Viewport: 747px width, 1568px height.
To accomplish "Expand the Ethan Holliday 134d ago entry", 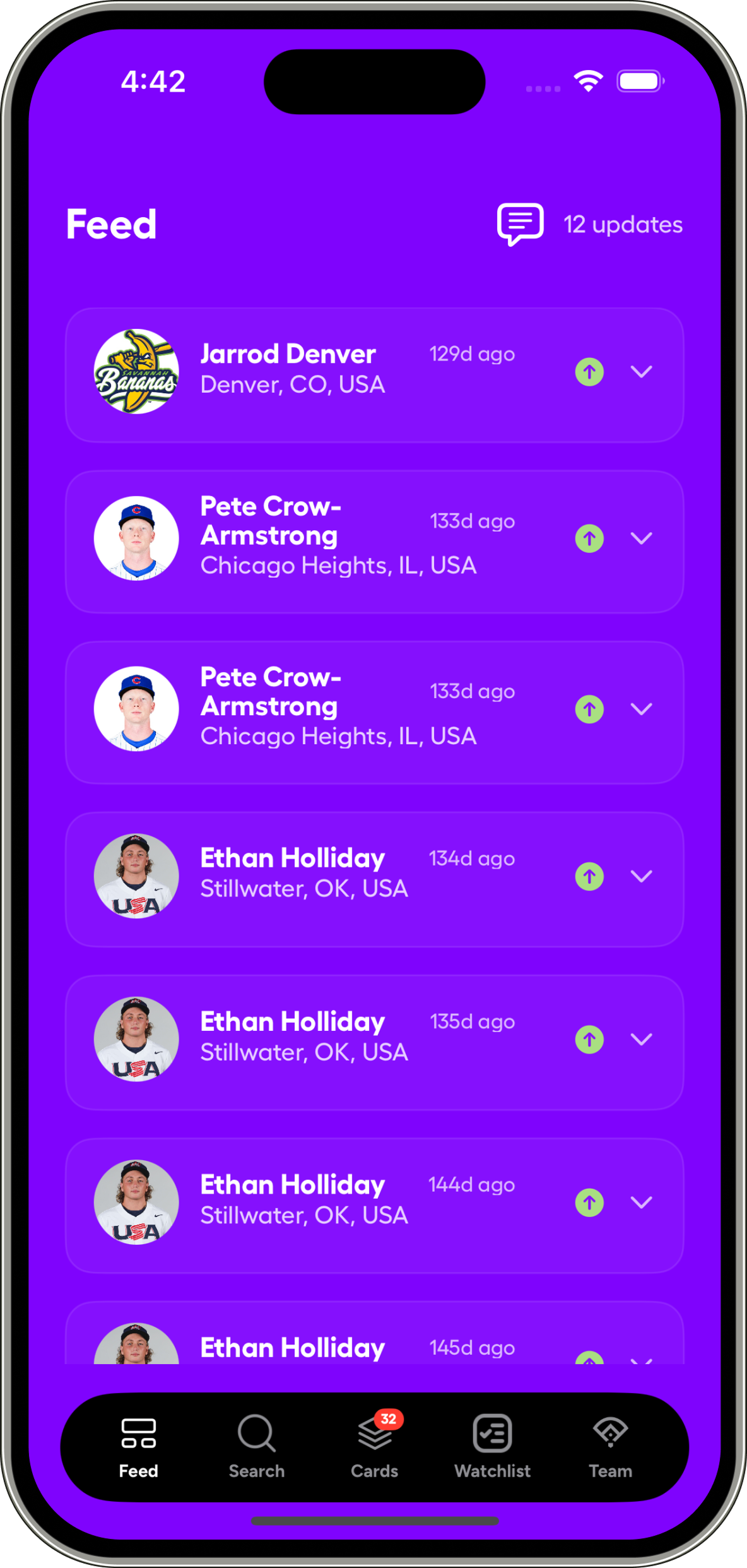I will click(x=641, y=876).
